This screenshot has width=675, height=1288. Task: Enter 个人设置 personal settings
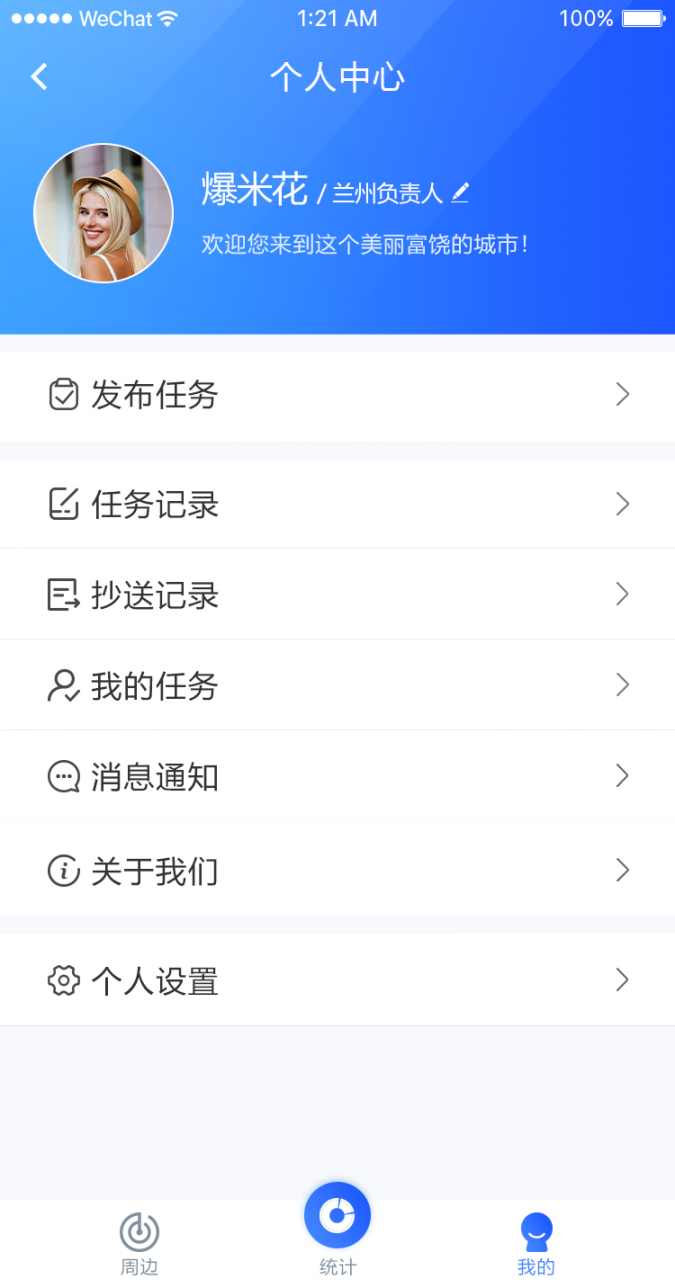(337, 981)
